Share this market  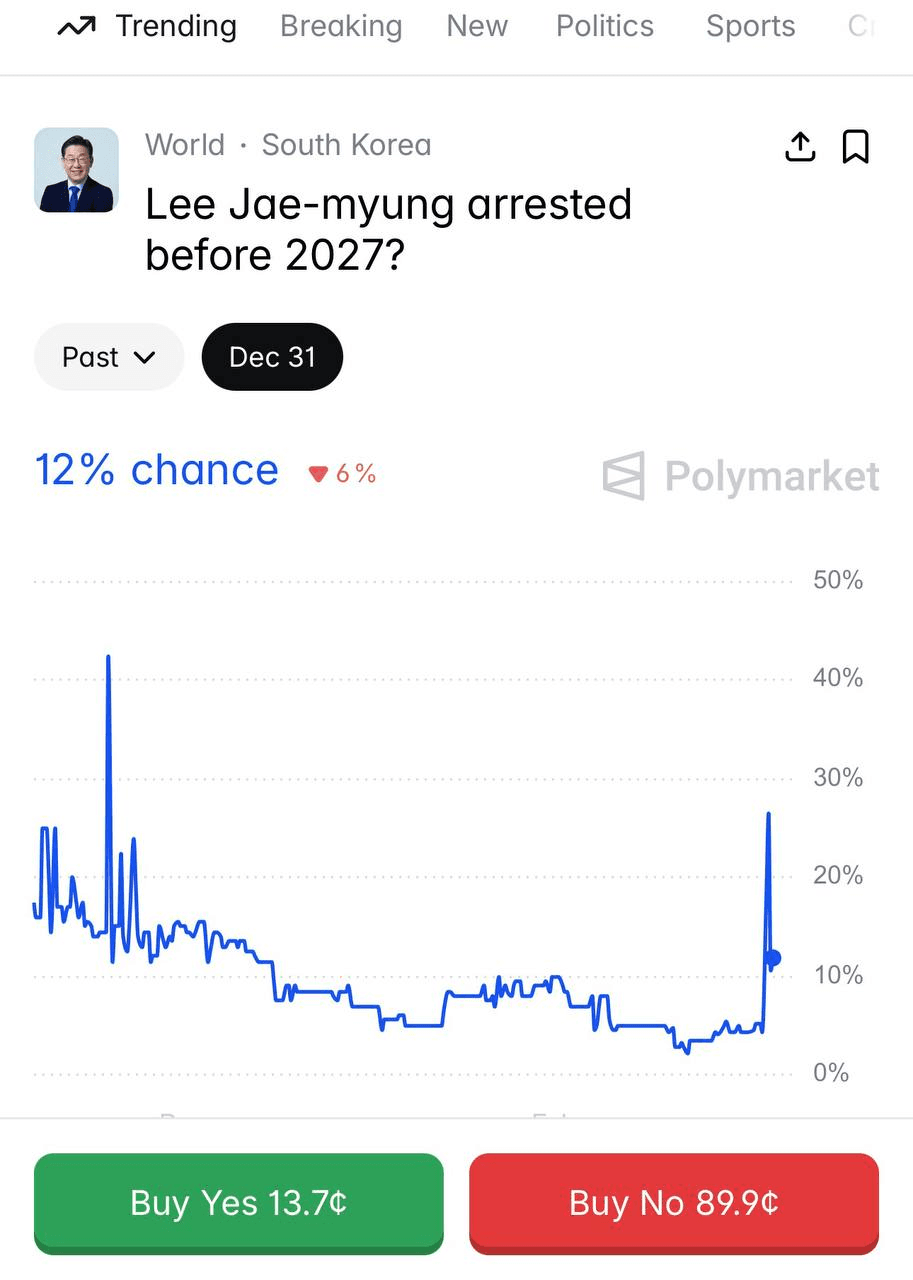799,147
